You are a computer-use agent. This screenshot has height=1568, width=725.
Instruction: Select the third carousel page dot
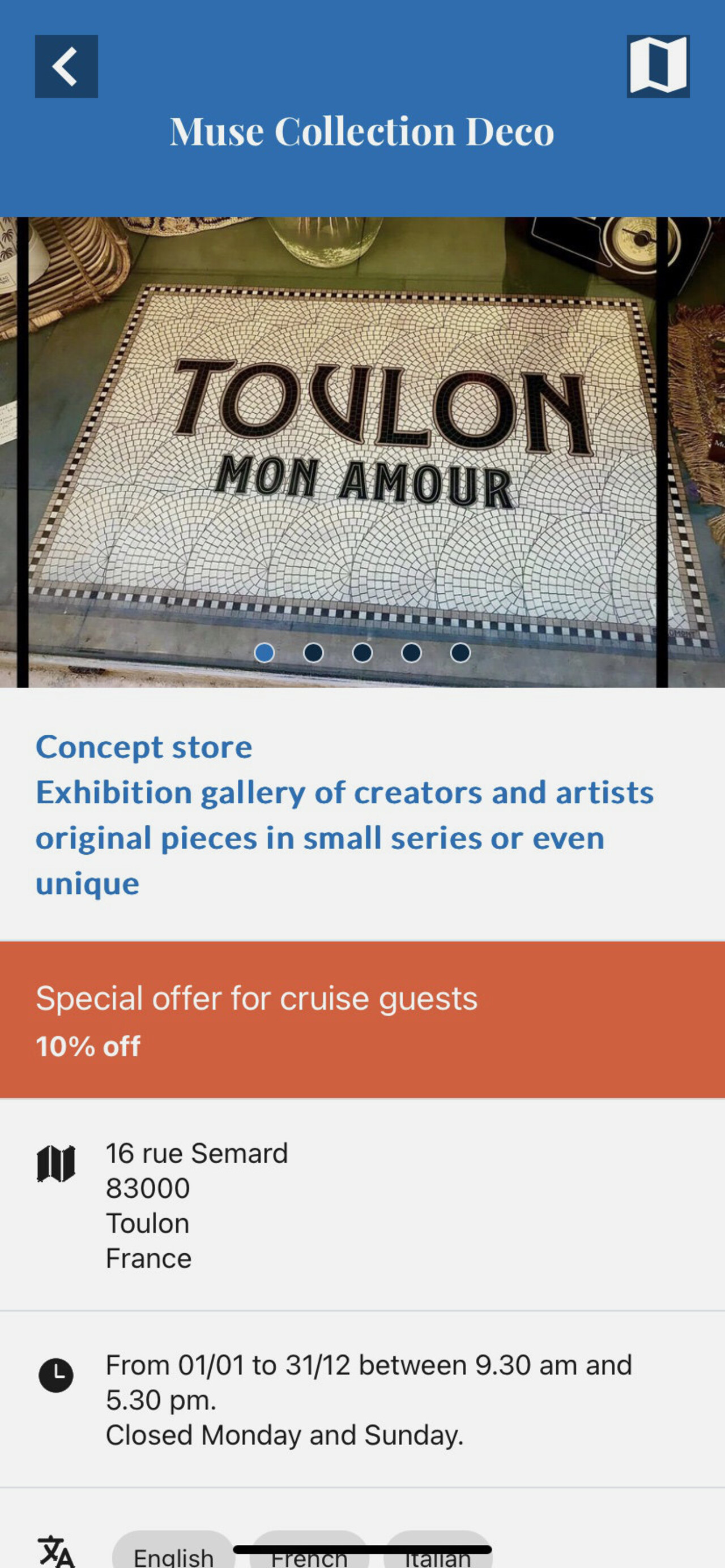[x=362, y=653]
